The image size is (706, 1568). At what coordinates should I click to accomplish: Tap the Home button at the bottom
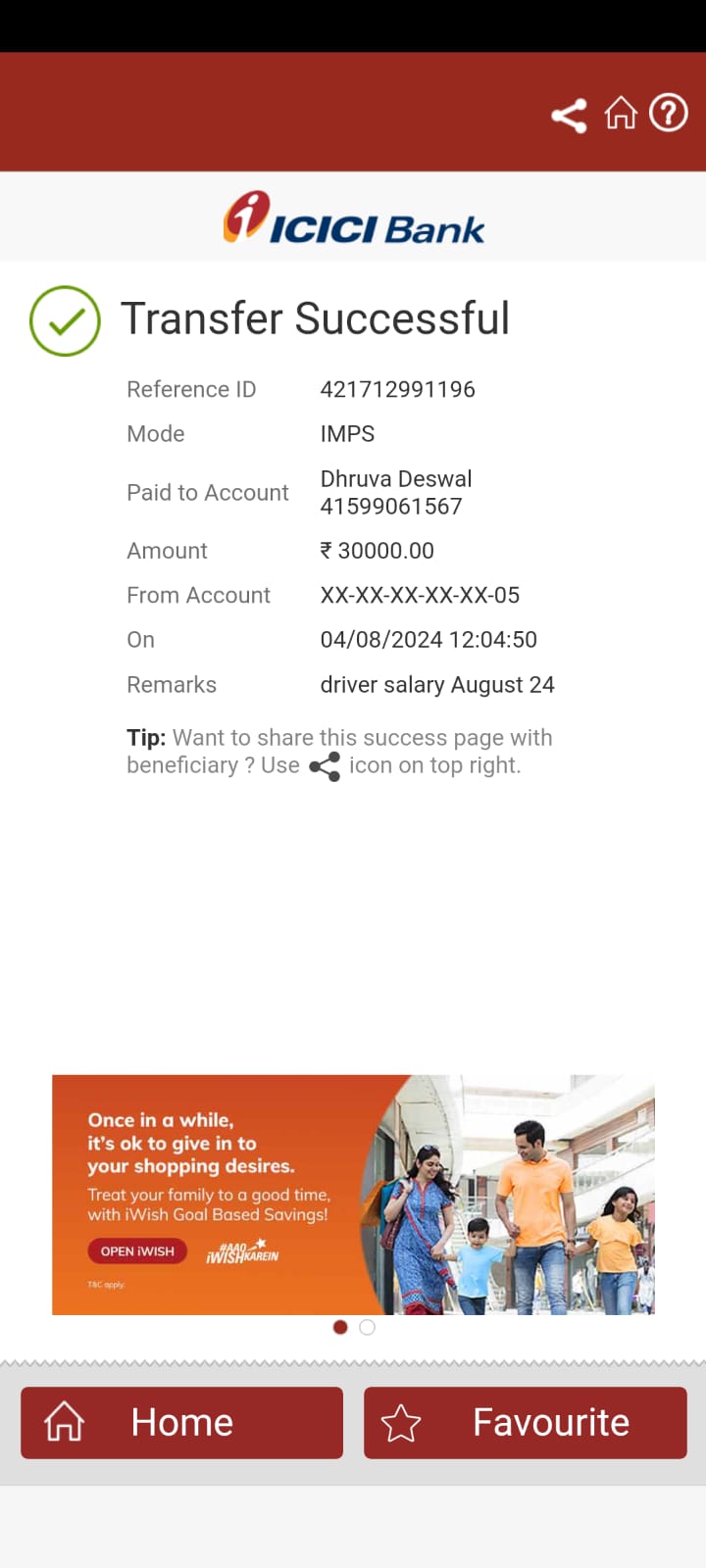(x=181, y=1423)
